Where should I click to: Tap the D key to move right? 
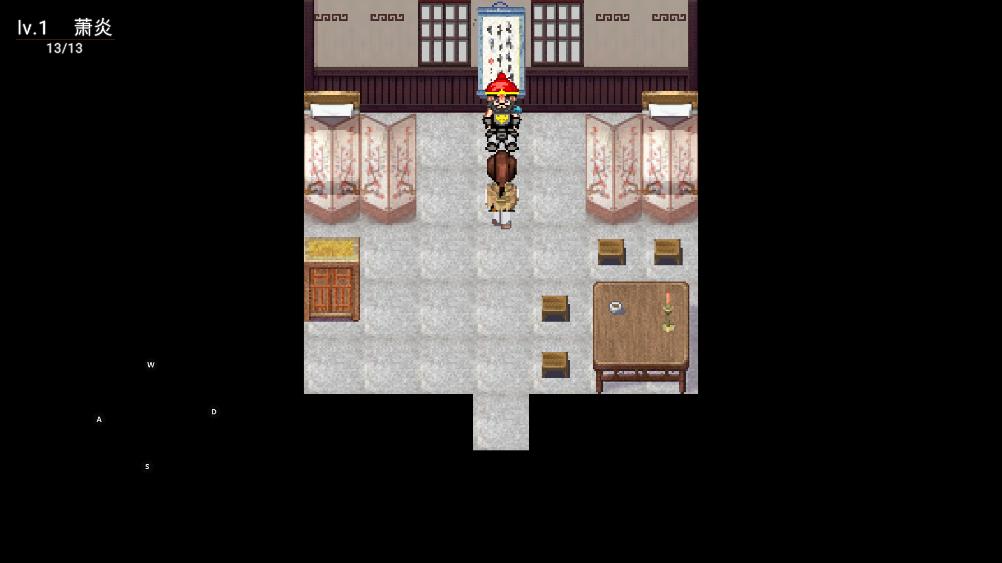(213, 412)
